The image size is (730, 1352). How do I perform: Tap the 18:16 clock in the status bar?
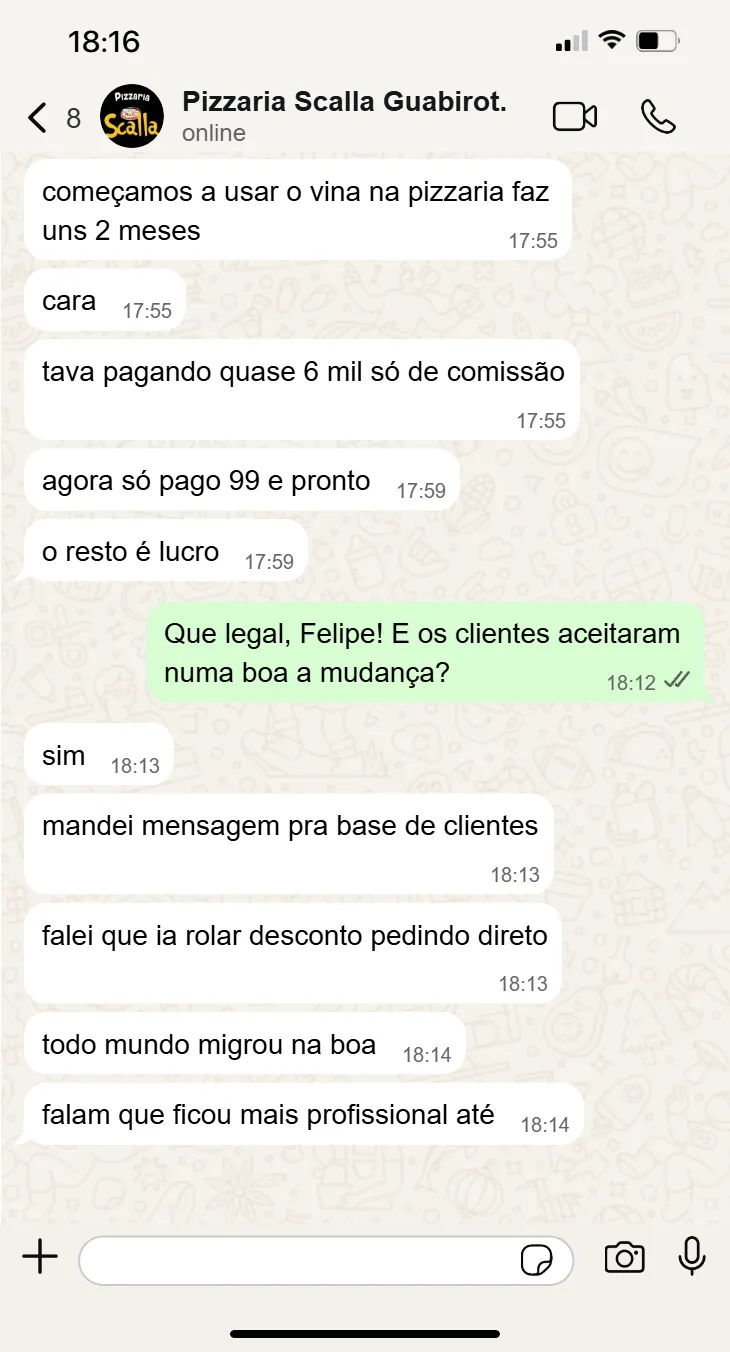pos(103,41)
